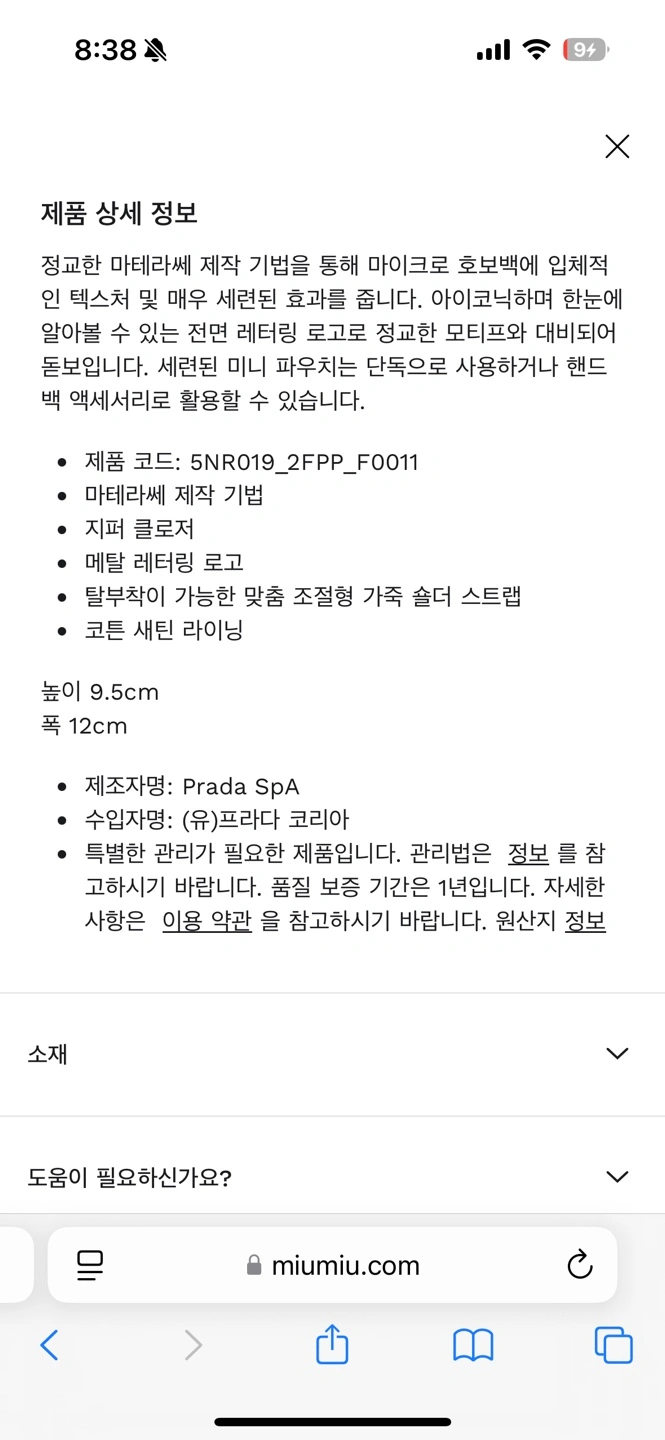Open Safari bookmarks
This screenshot has width=665, height=1440.
[x=473, y=1345]
